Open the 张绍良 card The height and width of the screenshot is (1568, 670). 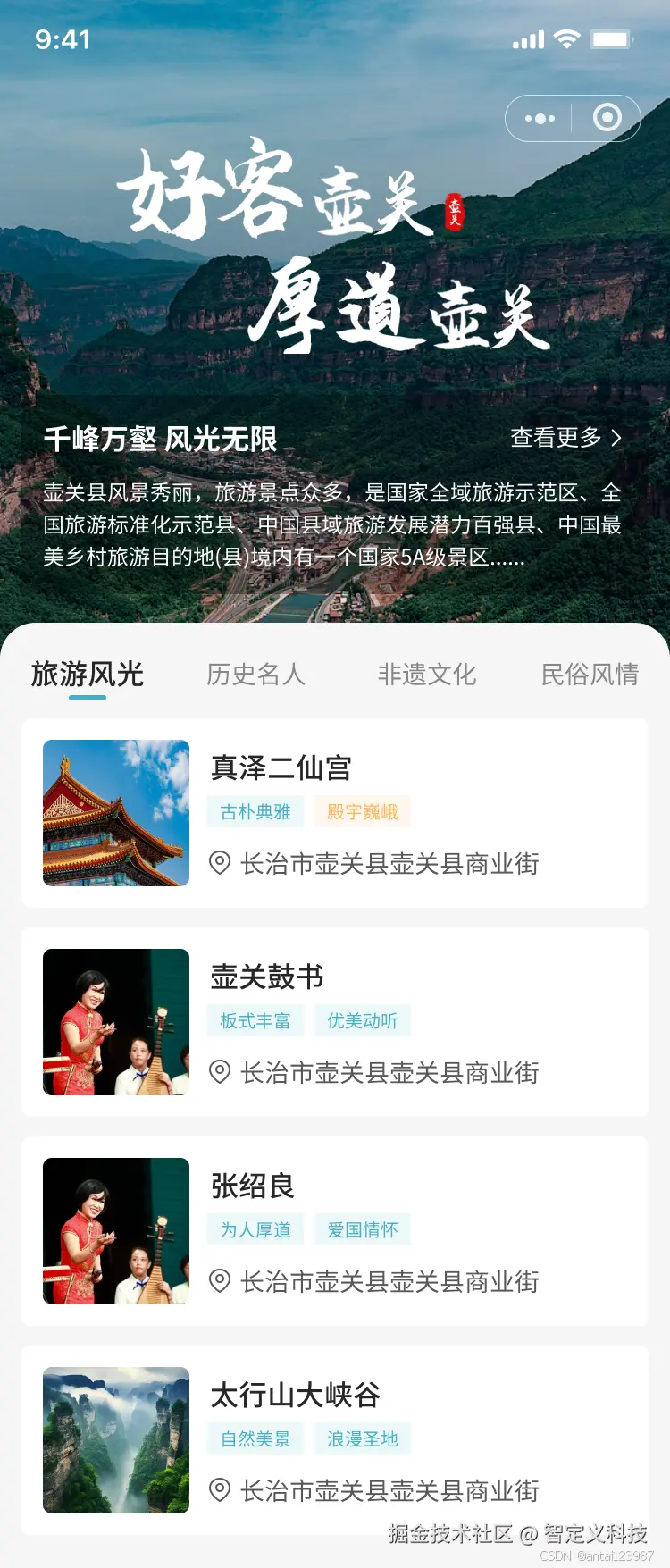pyautogui.click(x=335, y=1231)
